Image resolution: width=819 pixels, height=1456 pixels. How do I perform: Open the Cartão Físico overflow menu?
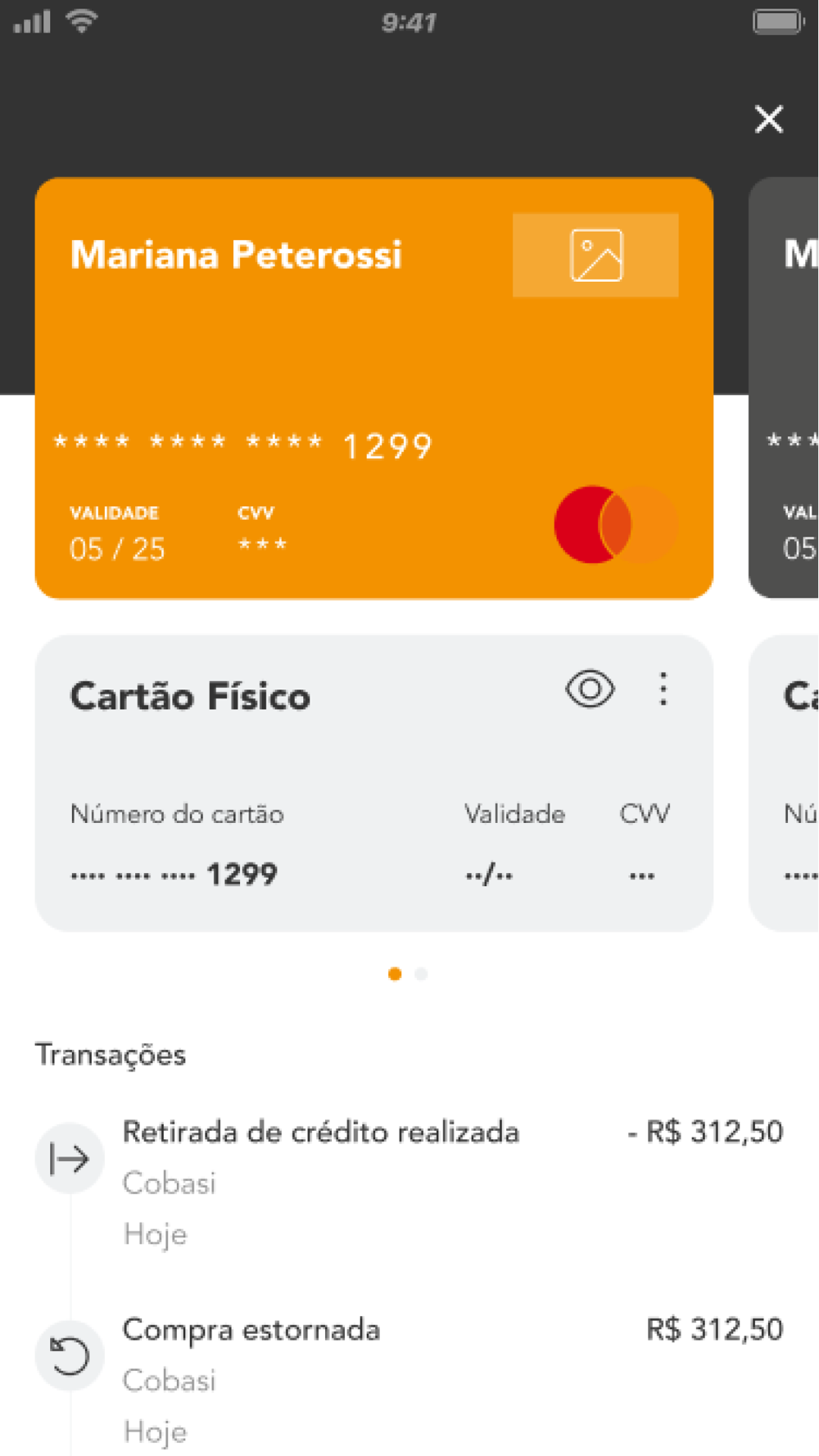pos(663,689)
